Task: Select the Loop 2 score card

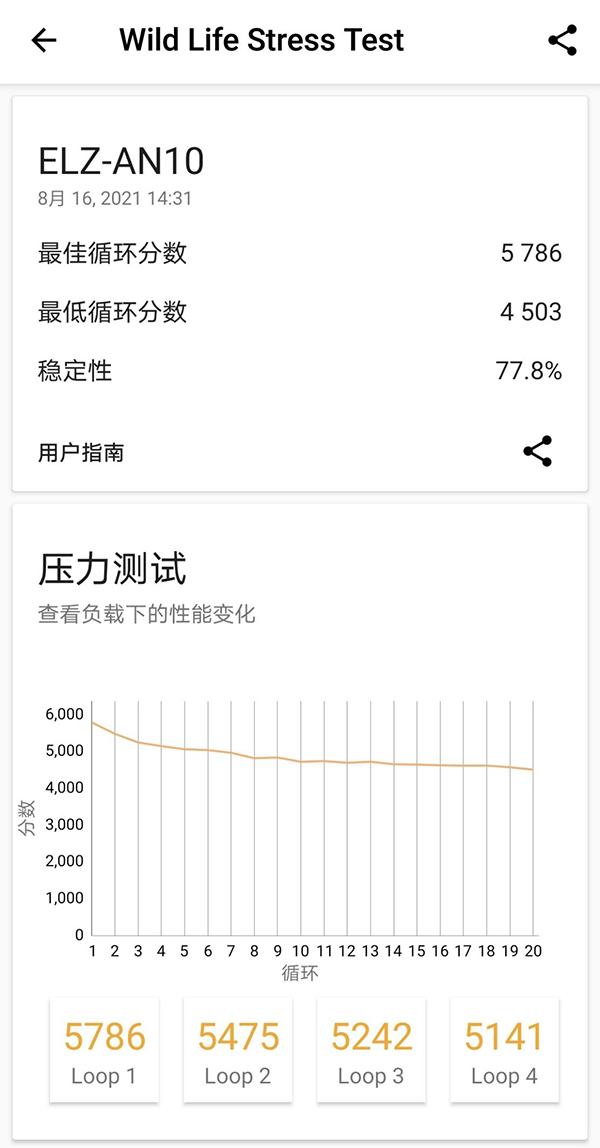Action: (x=238, y=1049)
